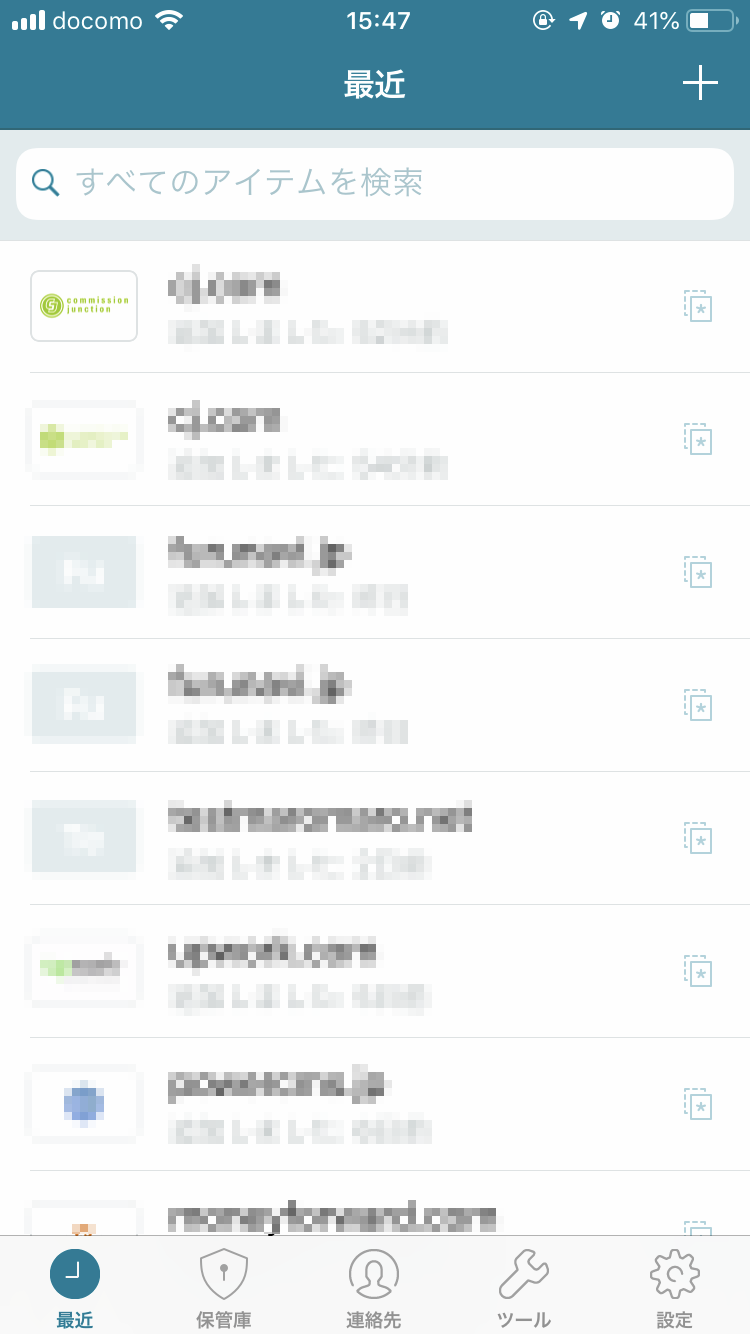Open the ツール tab

524,1288
